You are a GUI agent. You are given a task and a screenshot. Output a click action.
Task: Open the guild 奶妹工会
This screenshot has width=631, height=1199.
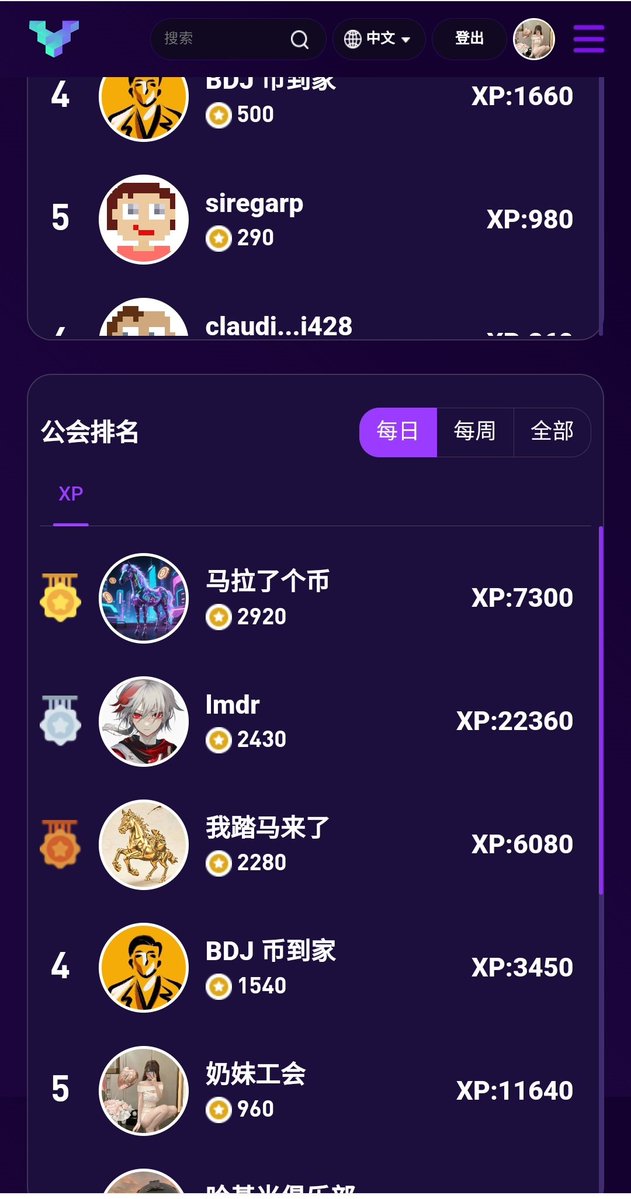point(255,1074)
